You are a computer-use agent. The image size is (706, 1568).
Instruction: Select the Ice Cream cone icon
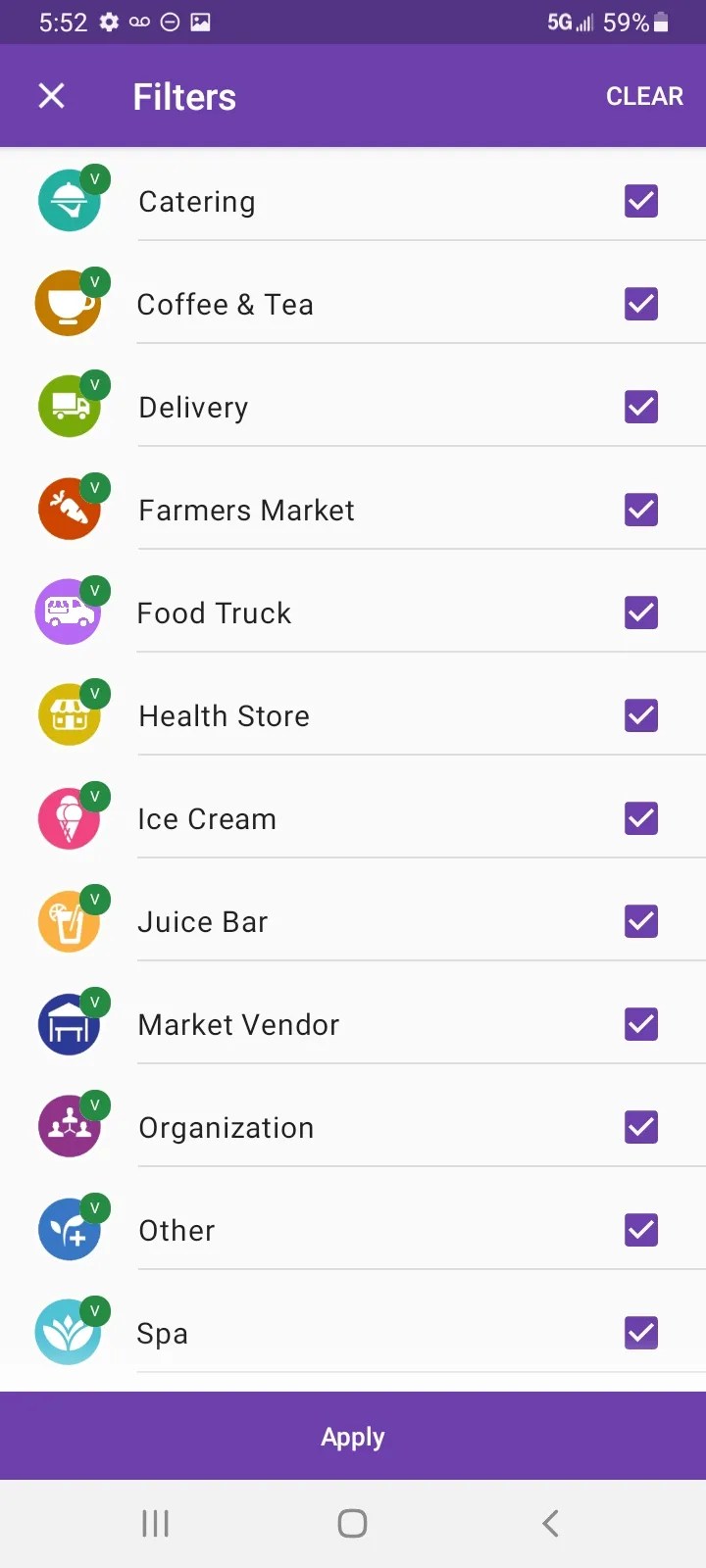click(71, 817)
